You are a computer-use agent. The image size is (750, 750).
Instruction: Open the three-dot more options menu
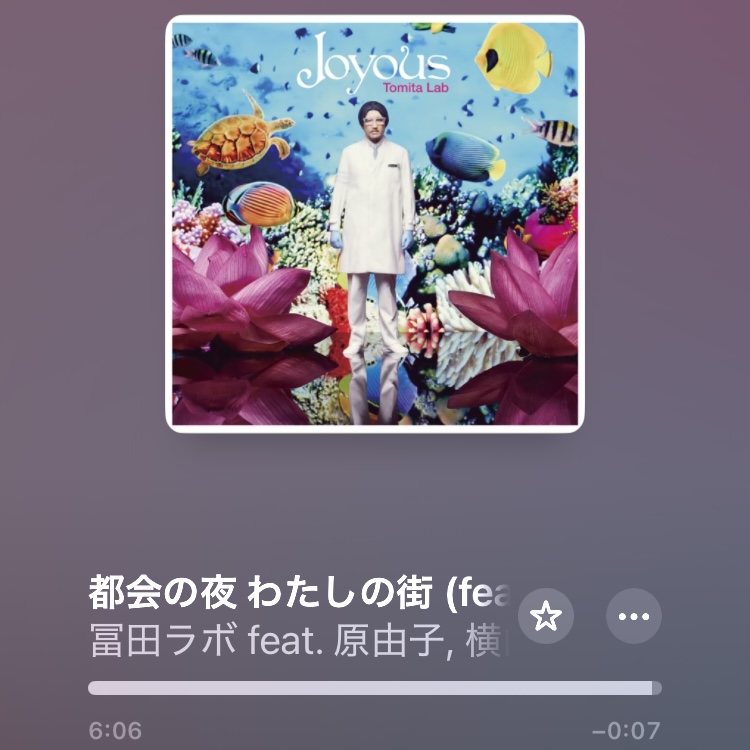634,616
